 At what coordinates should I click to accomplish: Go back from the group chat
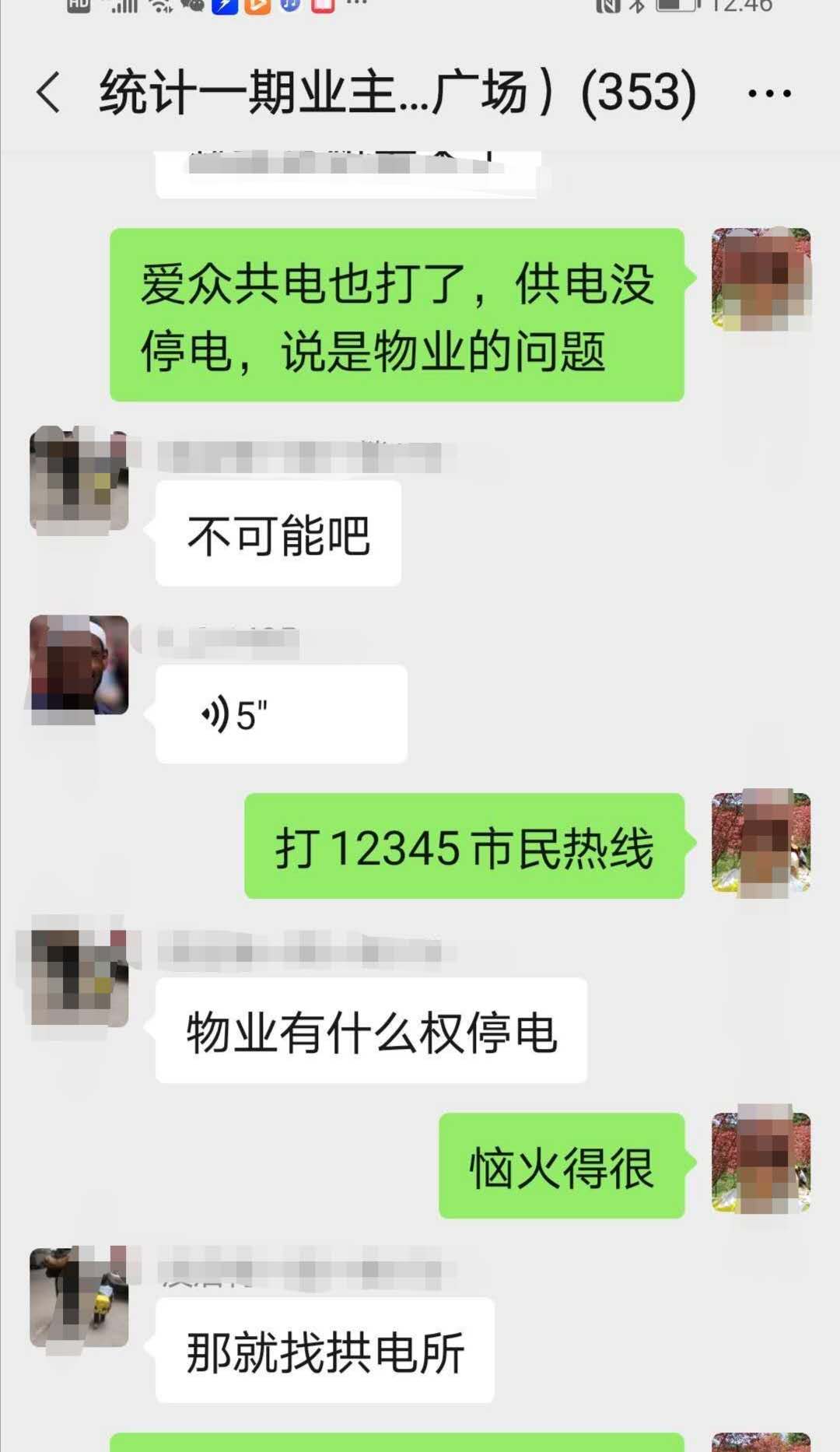(x=48, y=93)
